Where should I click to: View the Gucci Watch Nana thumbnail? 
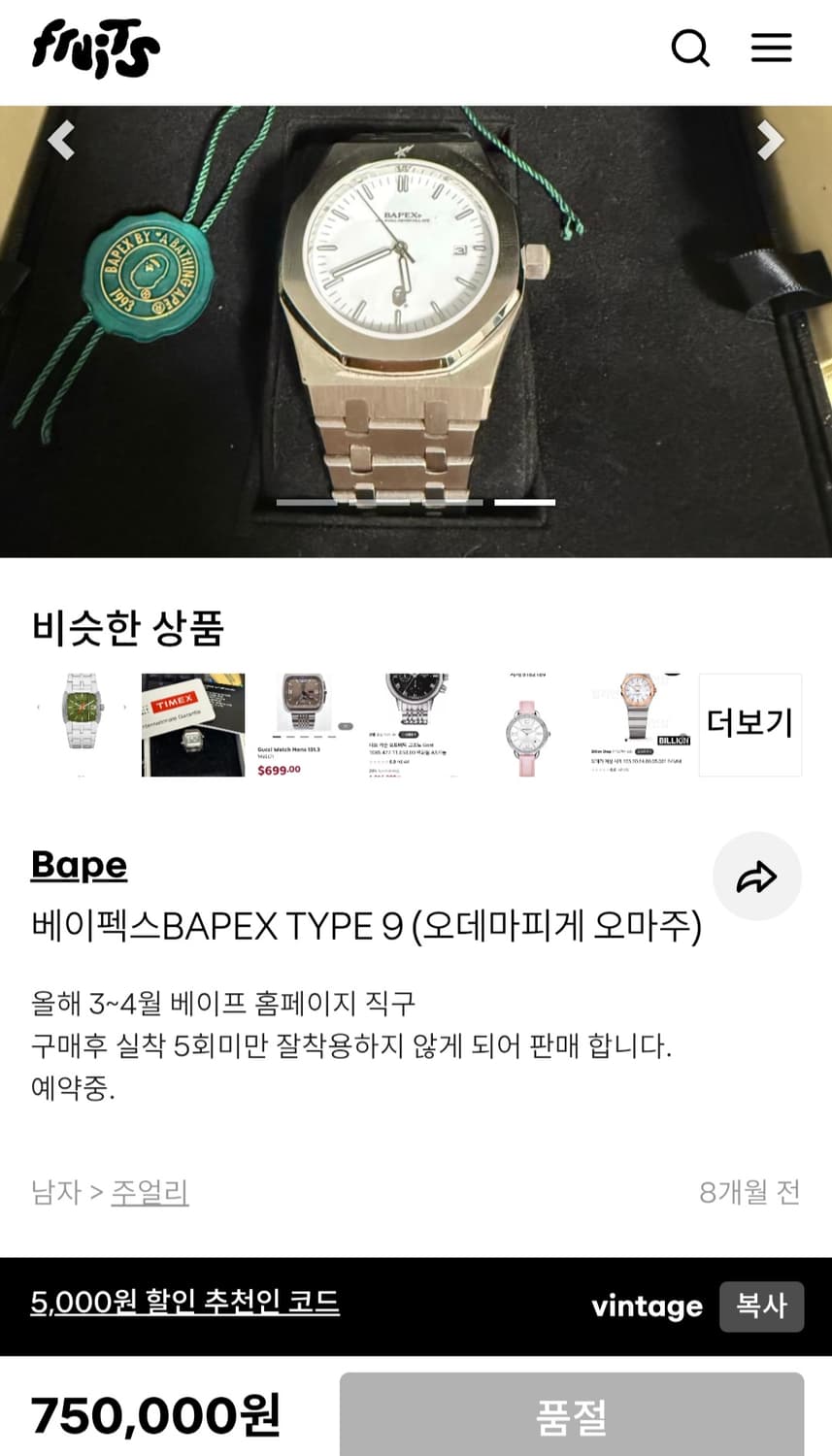tap(303, 724)
